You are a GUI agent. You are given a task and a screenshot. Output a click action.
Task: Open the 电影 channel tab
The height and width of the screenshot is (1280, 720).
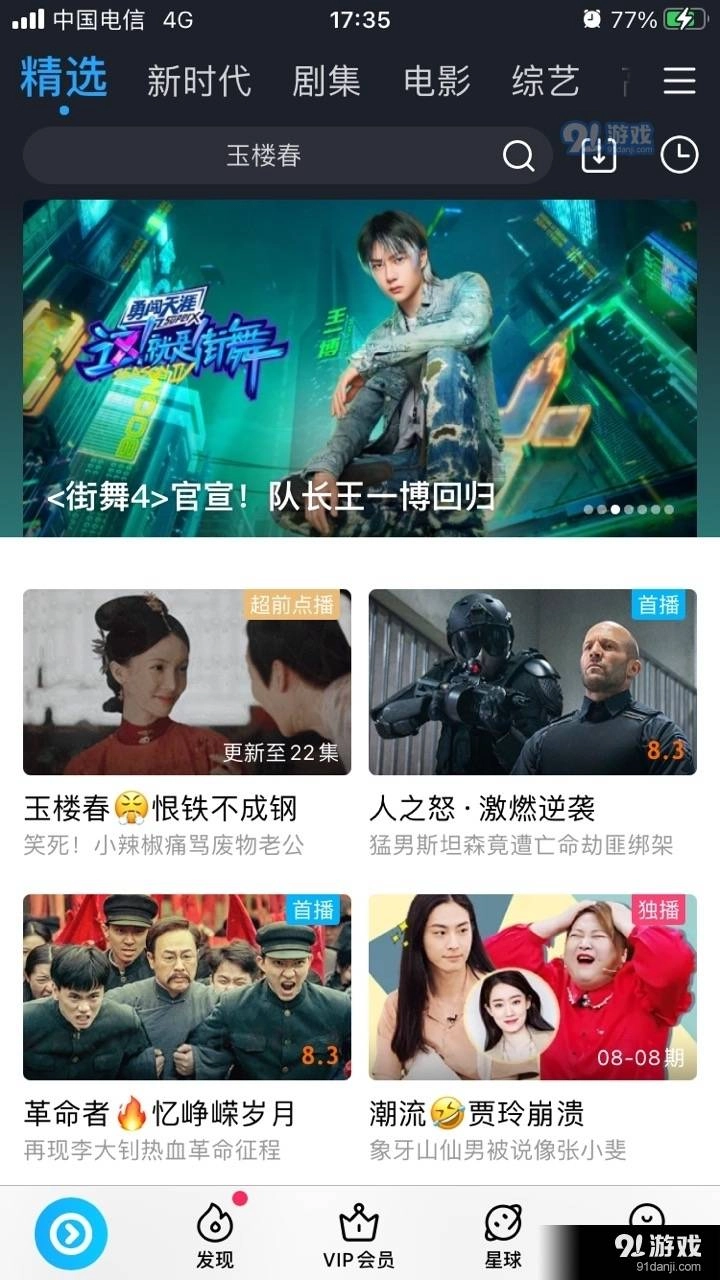coord(437,81)
